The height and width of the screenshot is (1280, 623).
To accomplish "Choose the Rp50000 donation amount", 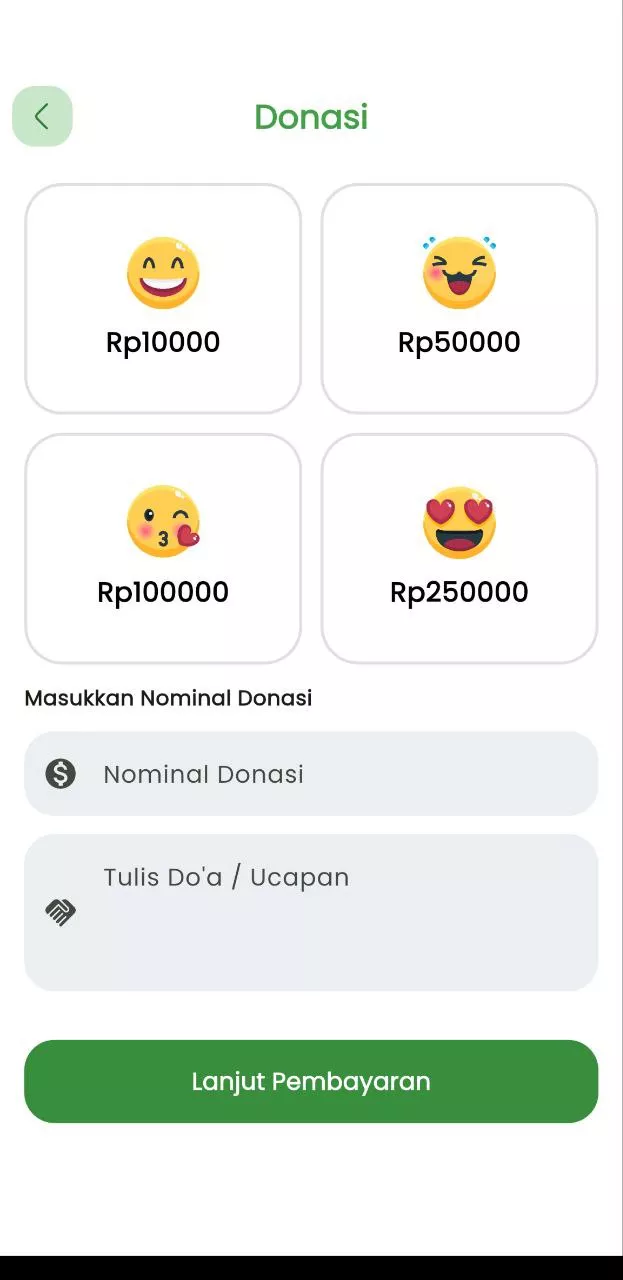I will click(x=459, y=298).
